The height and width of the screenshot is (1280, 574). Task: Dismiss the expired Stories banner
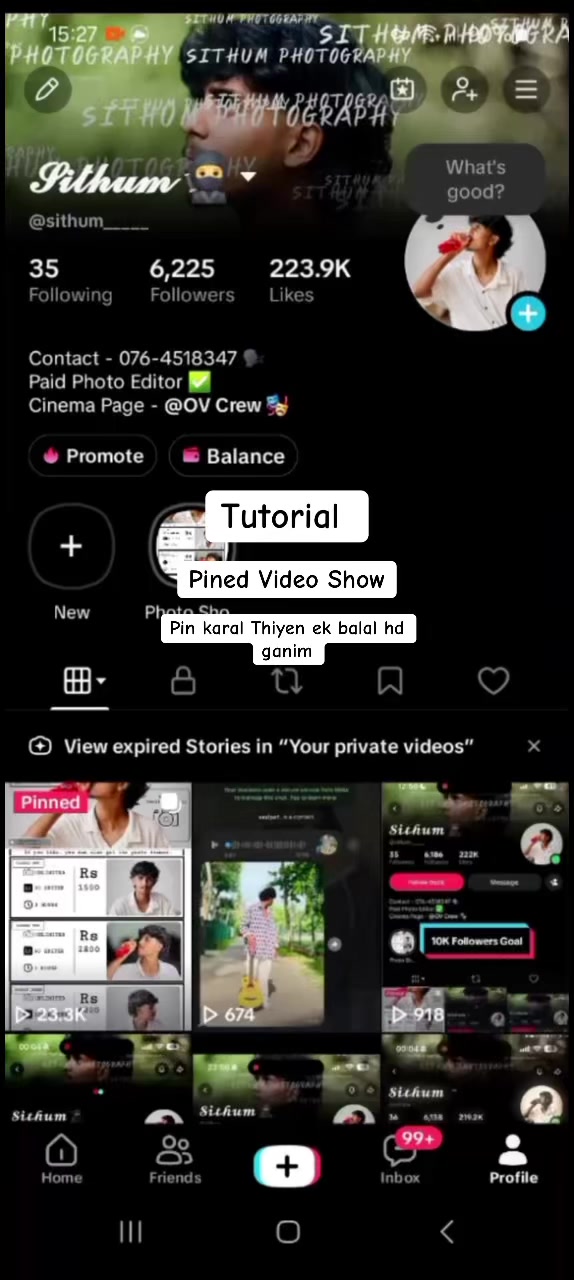pyautogui.click(x=534, y=746)
